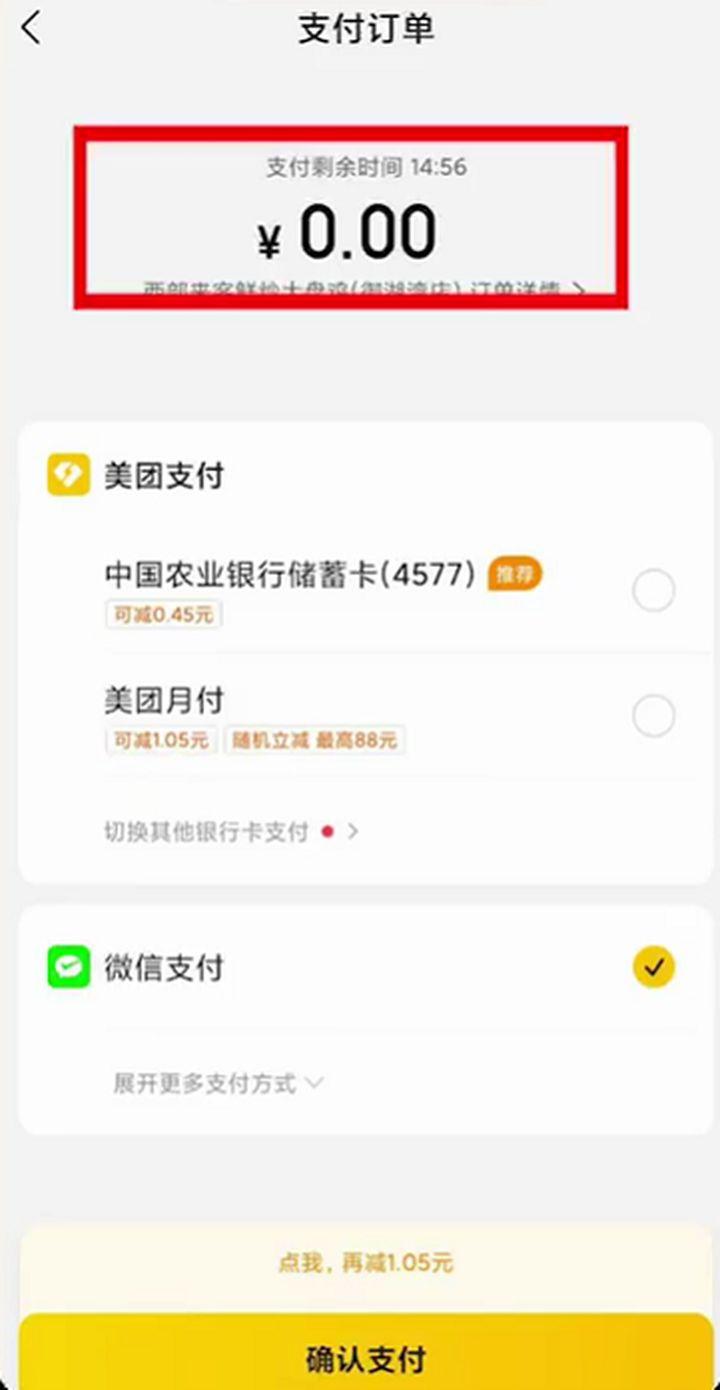Select 微信支付 payment method
This screenshot has height=1390, width=720.
(x=654, y=967)
